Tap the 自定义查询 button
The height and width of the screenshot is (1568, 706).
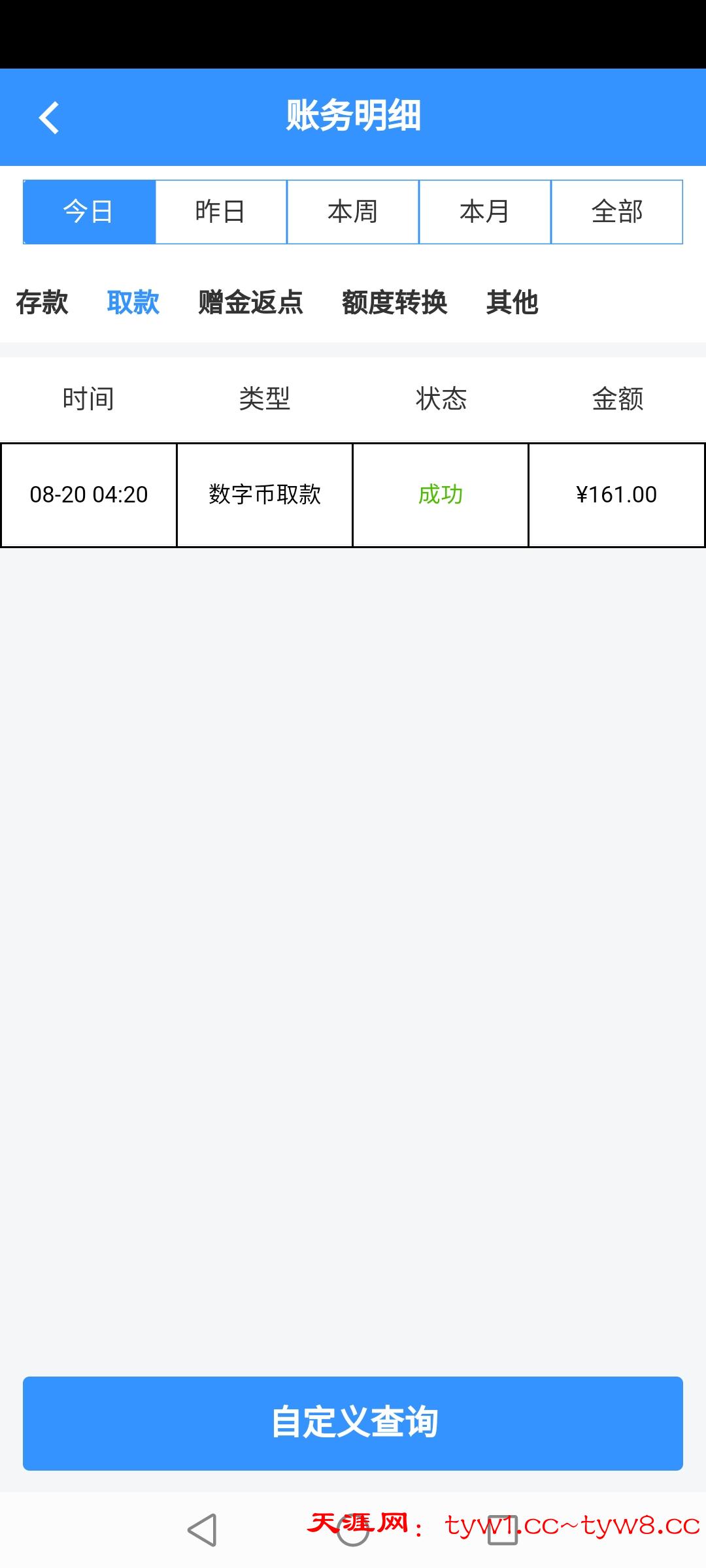pyautogui.click(x=353, y=1424)
